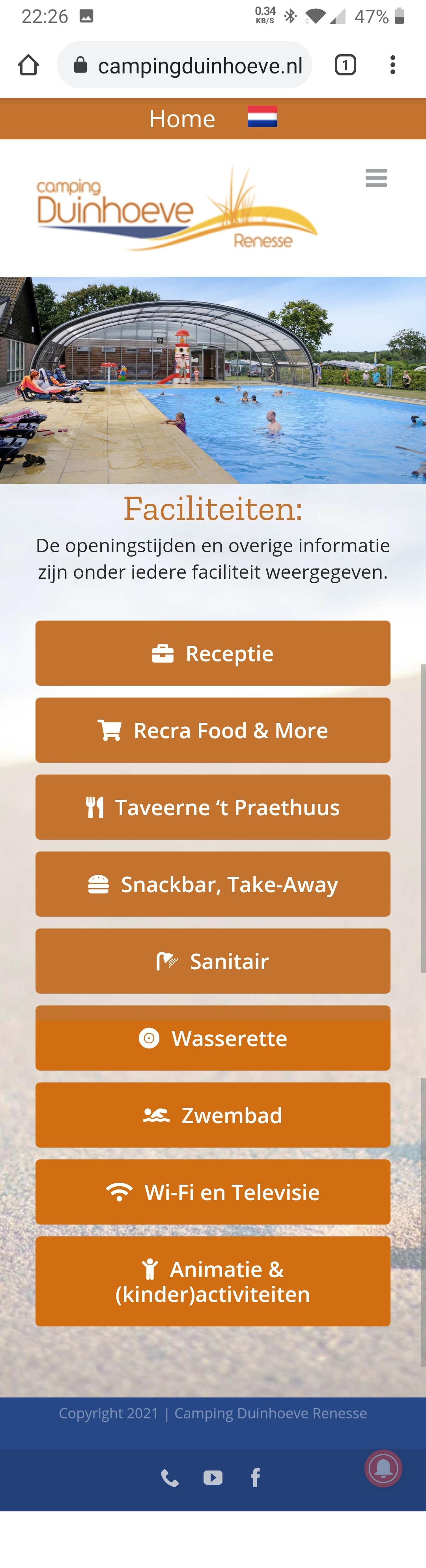Select the Dutch flag language option
This screenshot has width=426, height=1568.
pos(262,116)
